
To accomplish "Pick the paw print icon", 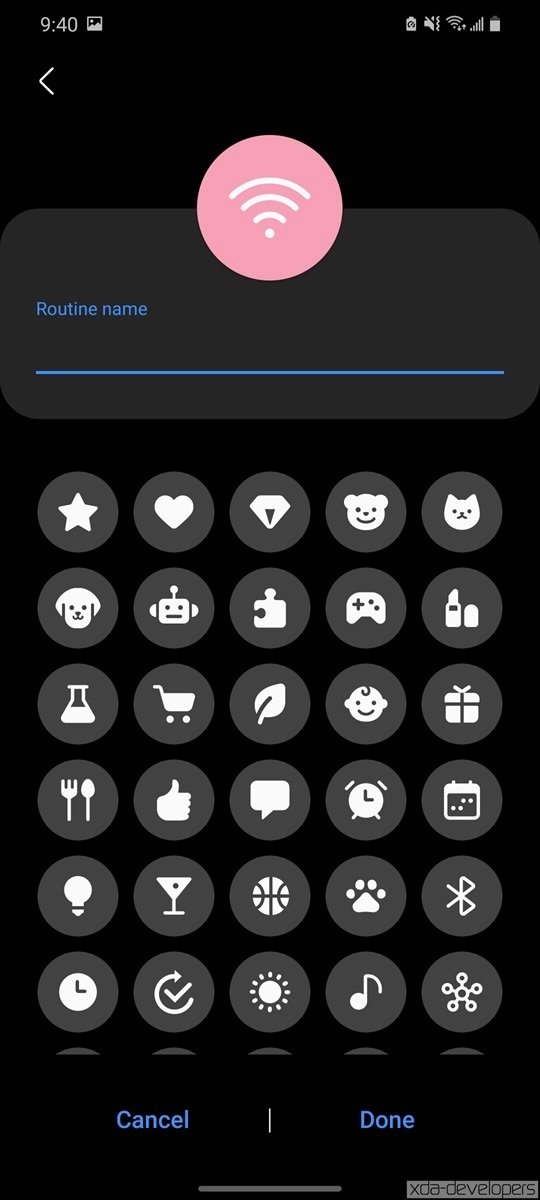I will click(366, 896).
